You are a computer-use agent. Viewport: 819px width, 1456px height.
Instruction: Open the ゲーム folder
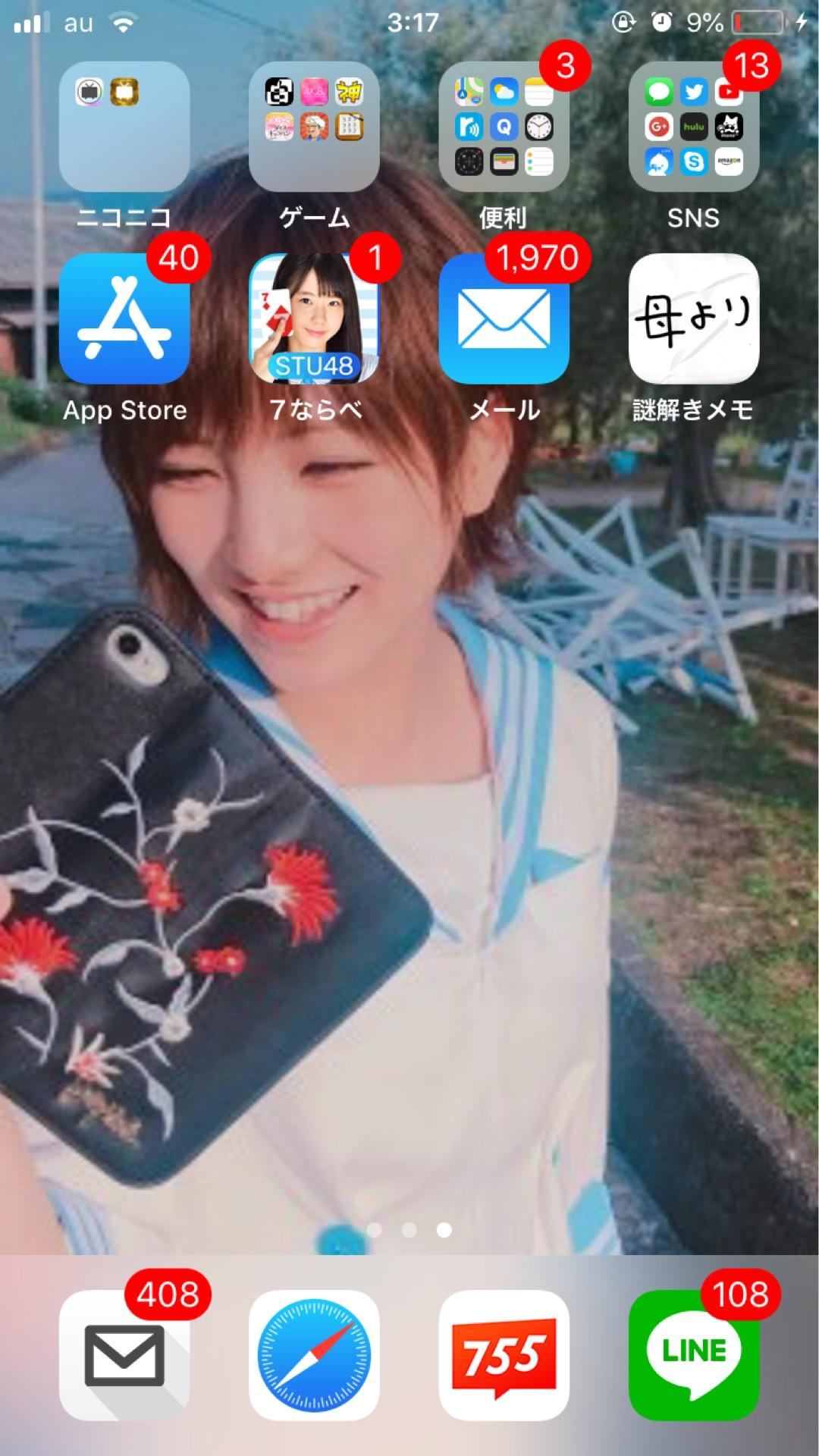pos(314,127)
